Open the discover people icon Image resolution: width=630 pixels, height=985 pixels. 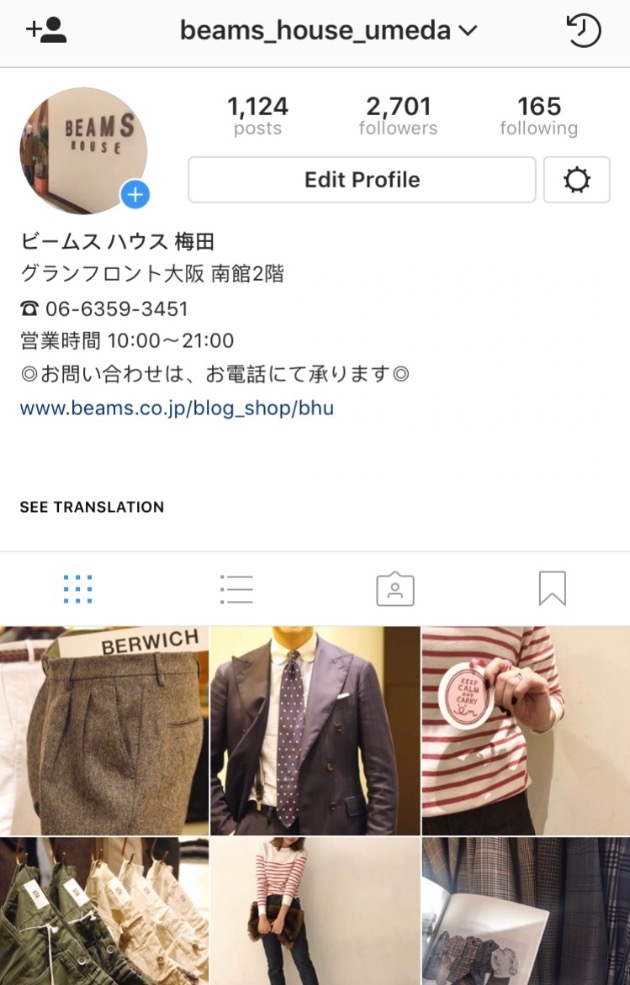coord(46,30)
